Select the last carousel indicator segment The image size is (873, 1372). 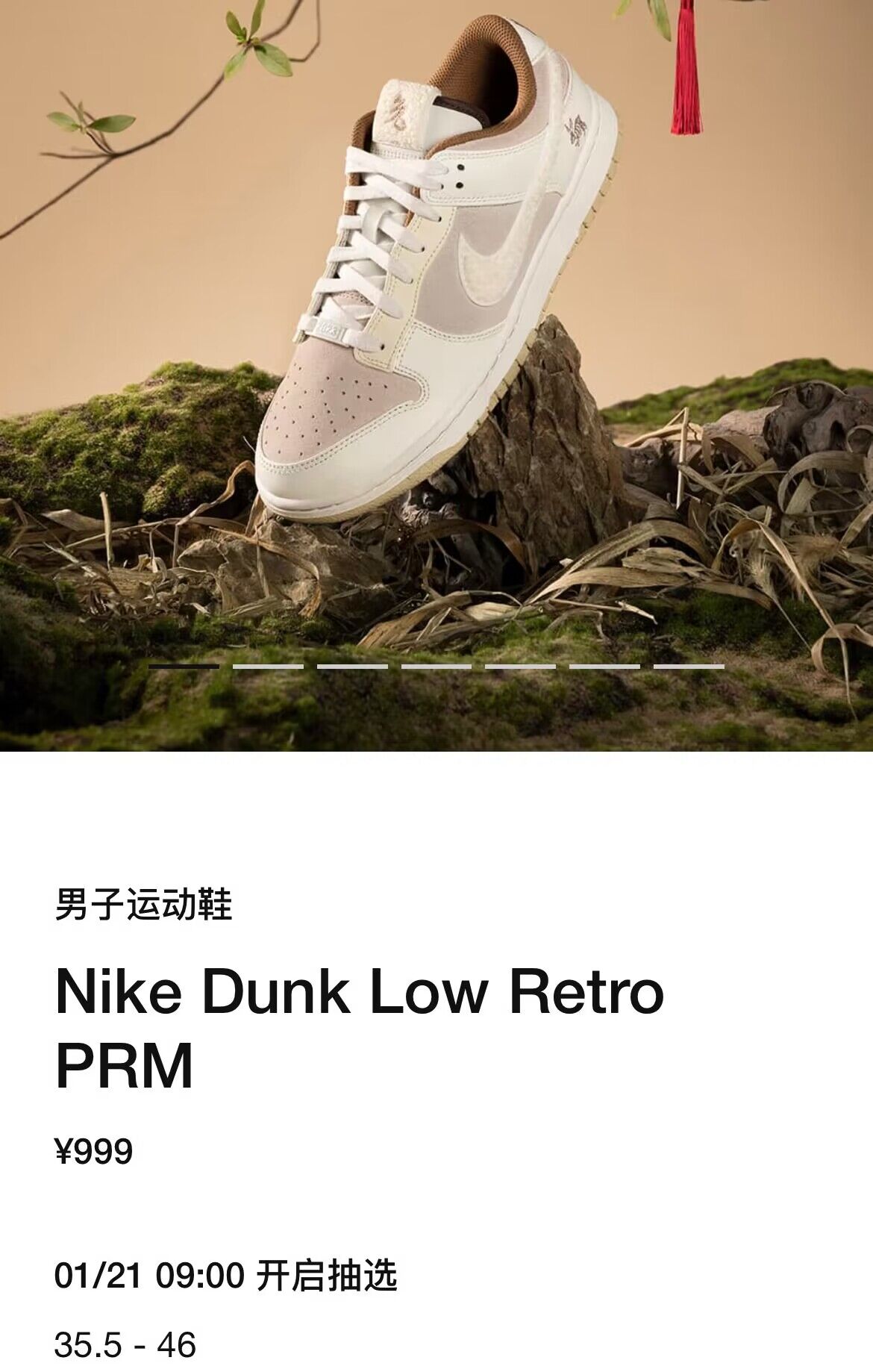[689, 666]
